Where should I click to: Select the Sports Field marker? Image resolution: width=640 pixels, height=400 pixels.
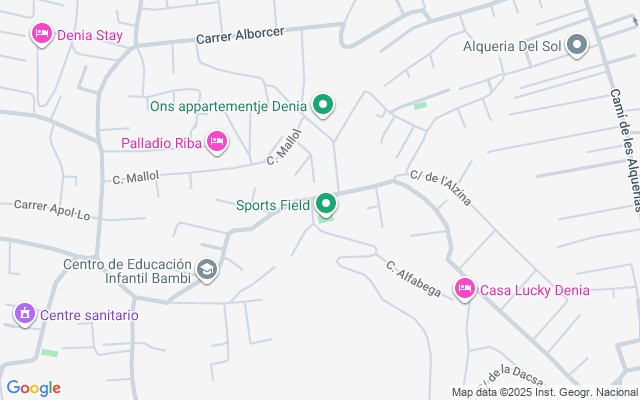click(x=325, y=205)
